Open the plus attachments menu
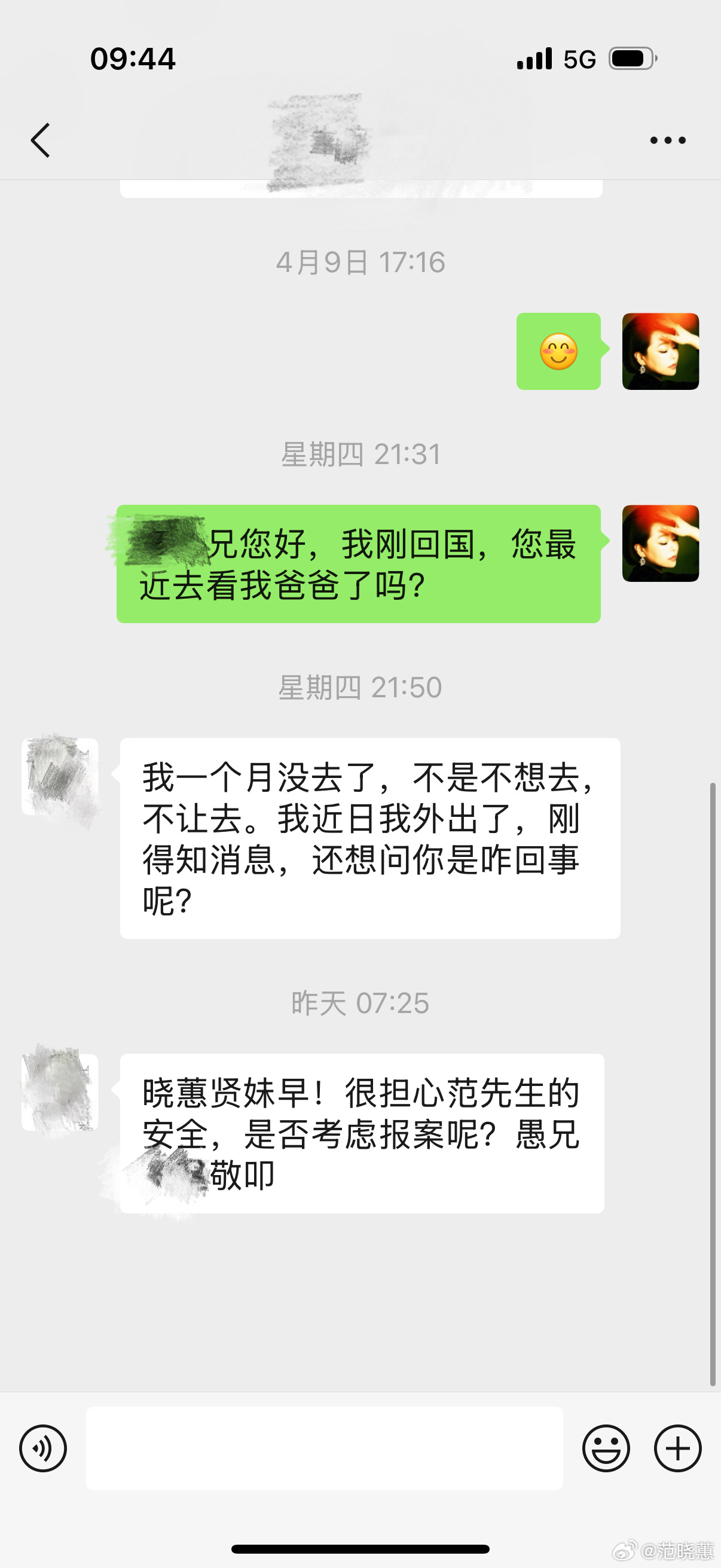This screenshot has width=721, height=1568. point(677,1448)
